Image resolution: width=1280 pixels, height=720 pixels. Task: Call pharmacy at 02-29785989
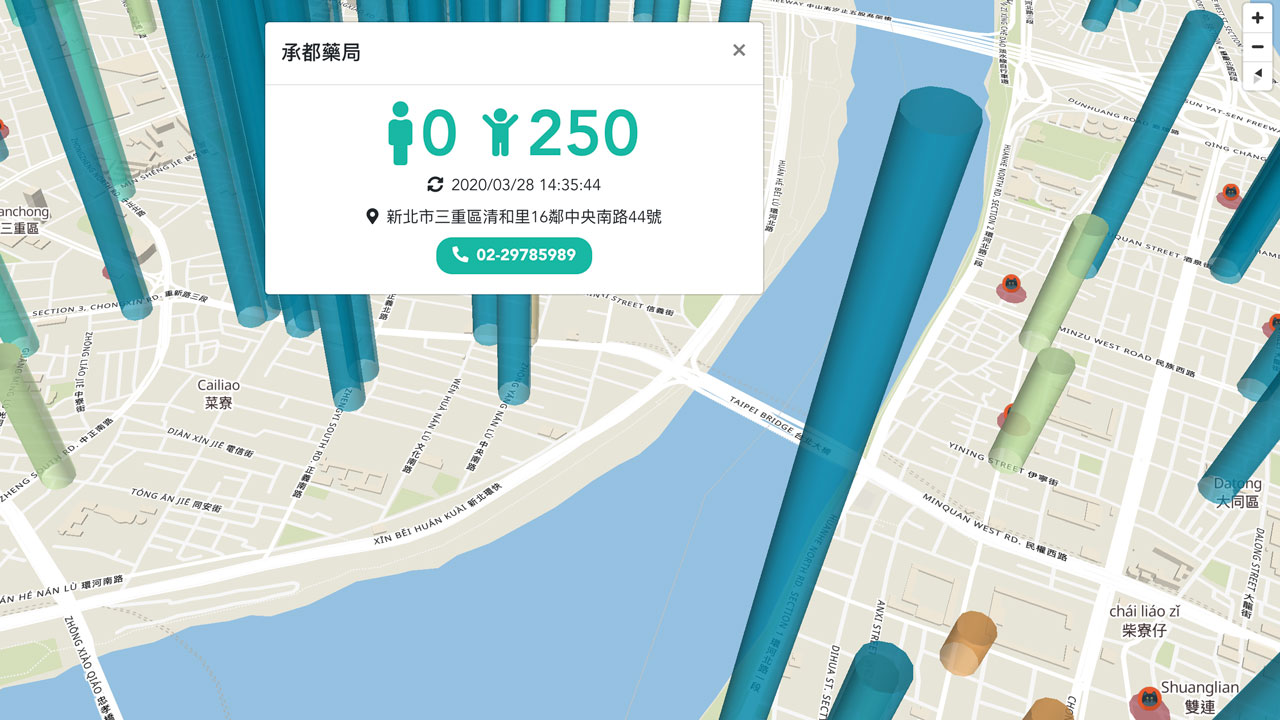(514, 255)
